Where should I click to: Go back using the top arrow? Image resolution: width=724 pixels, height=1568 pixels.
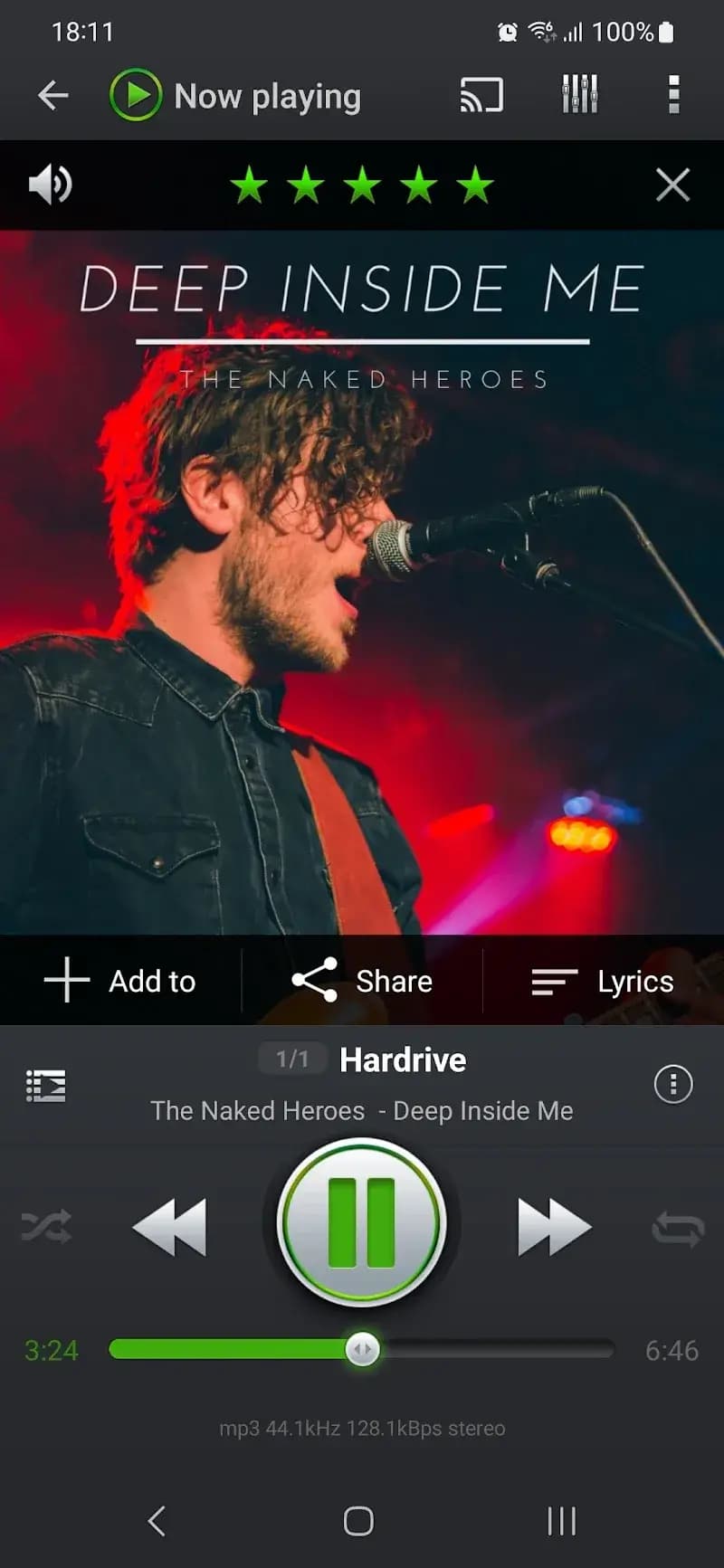[x=53, y=95]
